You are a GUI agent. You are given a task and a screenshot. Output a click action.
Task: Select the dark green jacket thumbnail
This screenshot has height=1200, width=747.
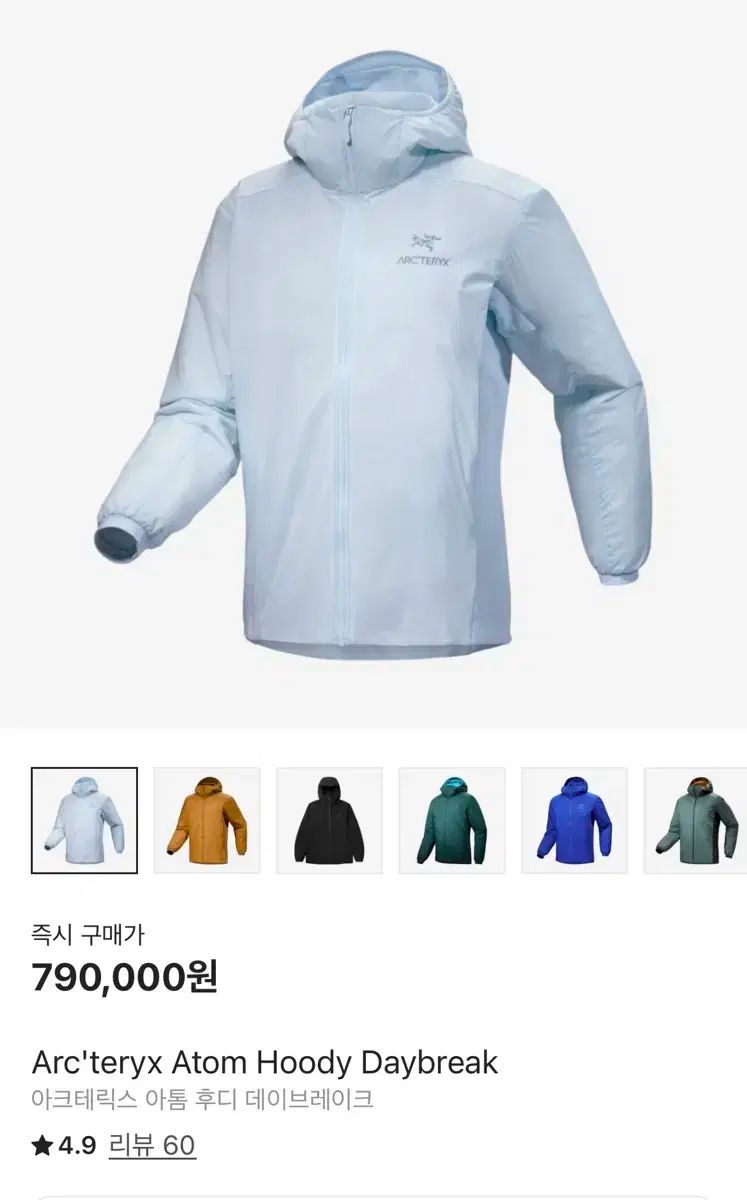pos(452,820)
